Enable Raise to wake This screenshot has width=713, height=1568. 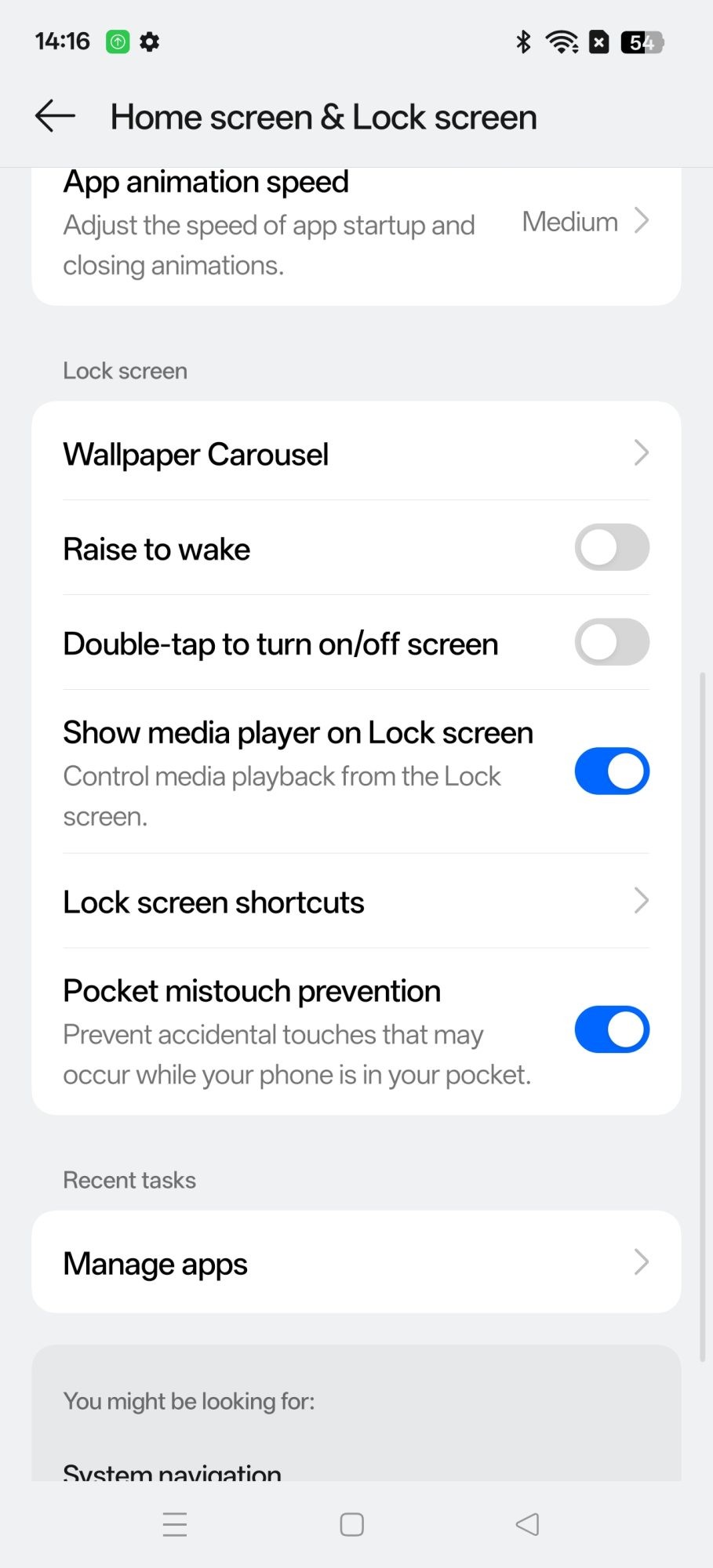611,548
